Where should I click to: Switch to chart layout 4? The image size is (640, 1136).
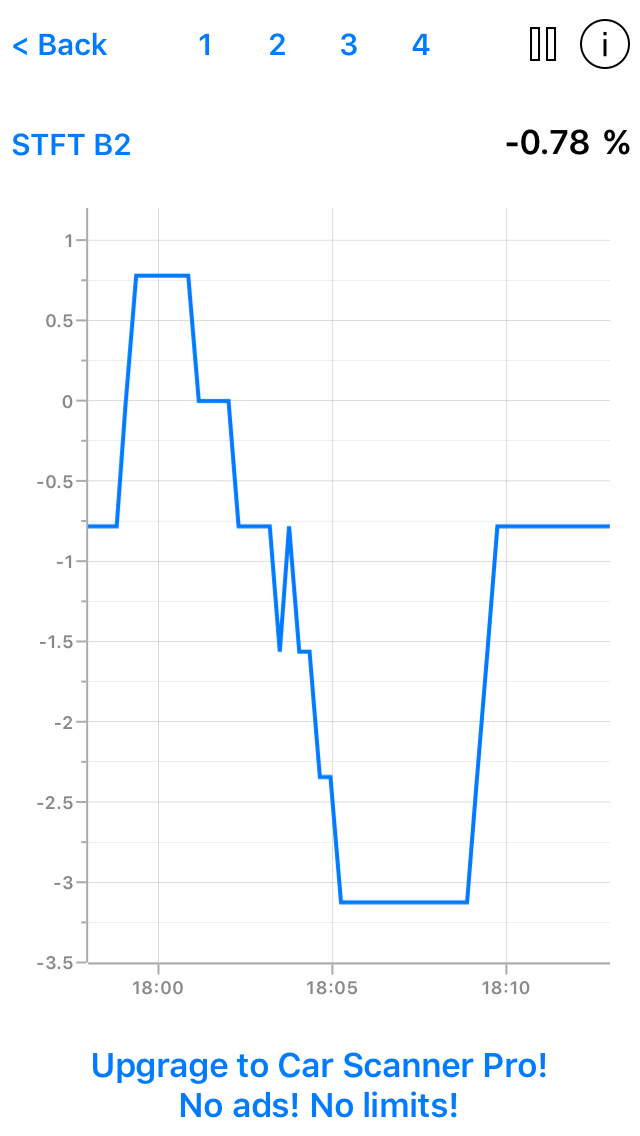pos(421,45)
